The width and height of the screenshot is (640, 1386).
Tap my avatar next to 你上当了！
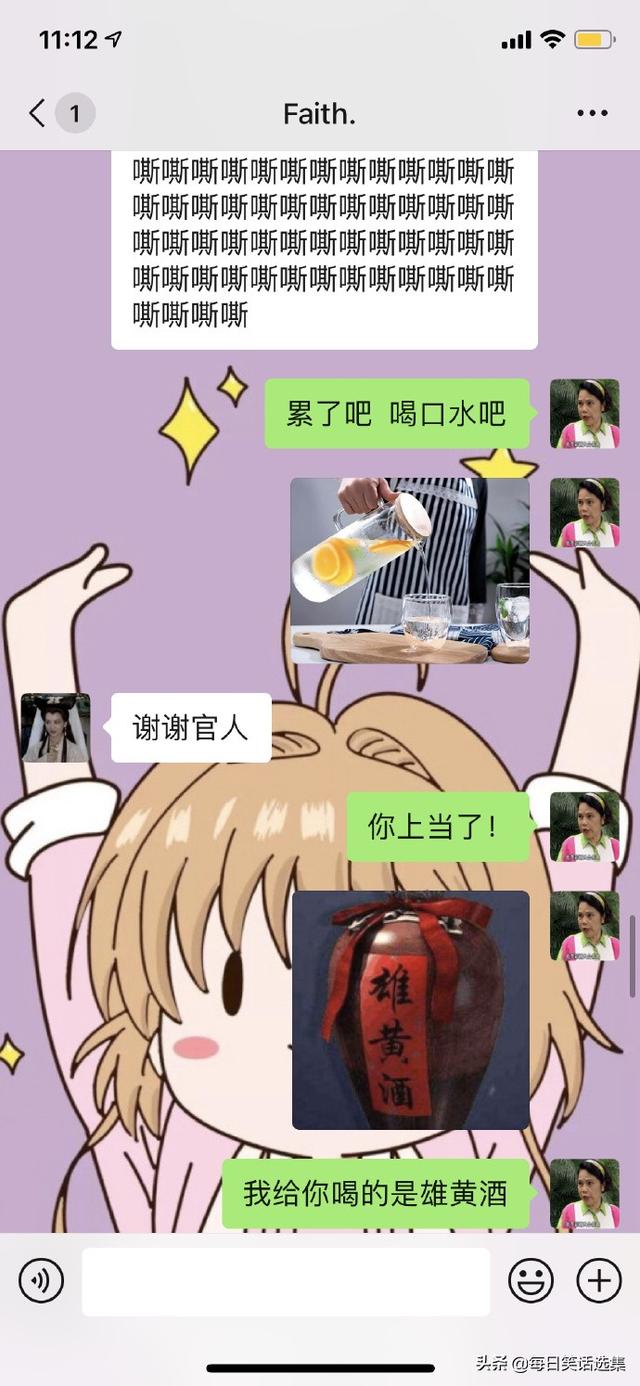point(585,827)
